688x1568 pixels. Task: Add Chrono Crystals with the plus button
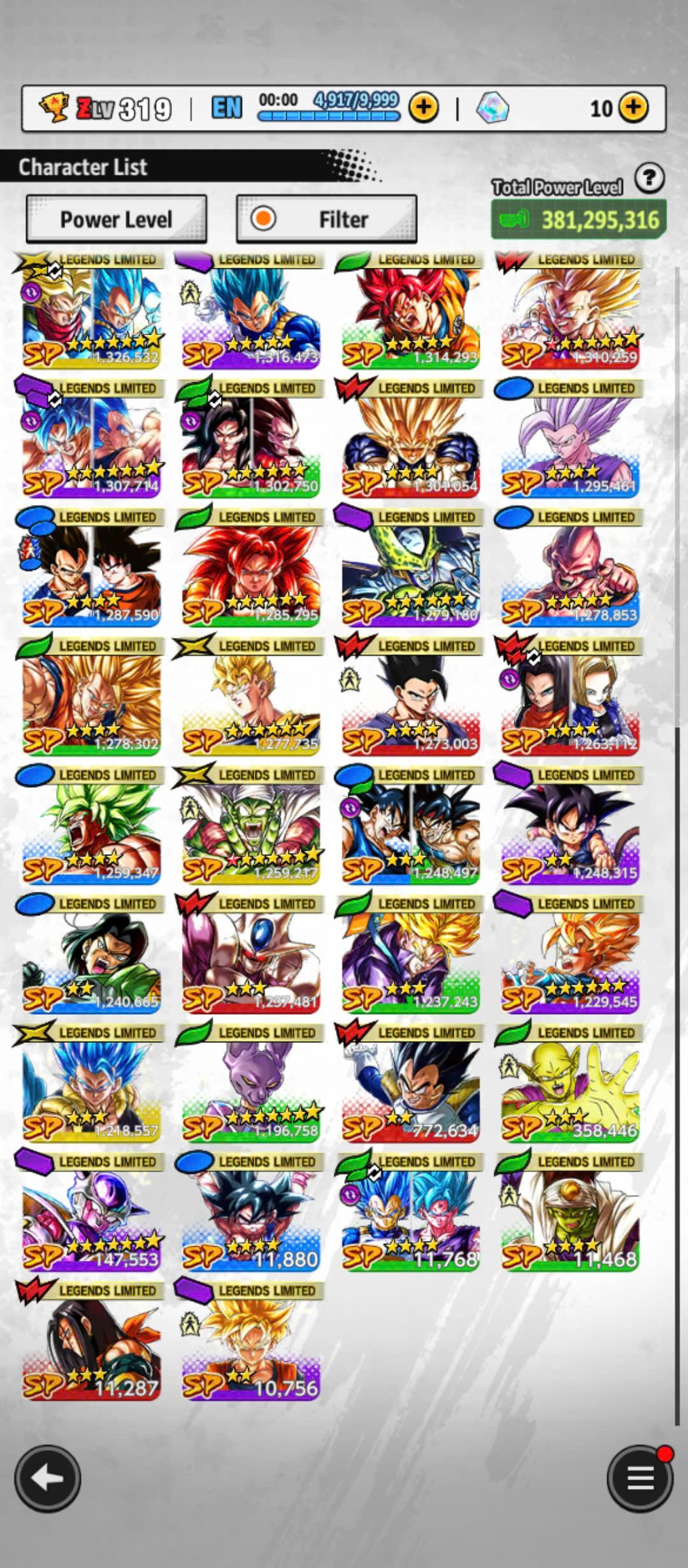[633, 108]
